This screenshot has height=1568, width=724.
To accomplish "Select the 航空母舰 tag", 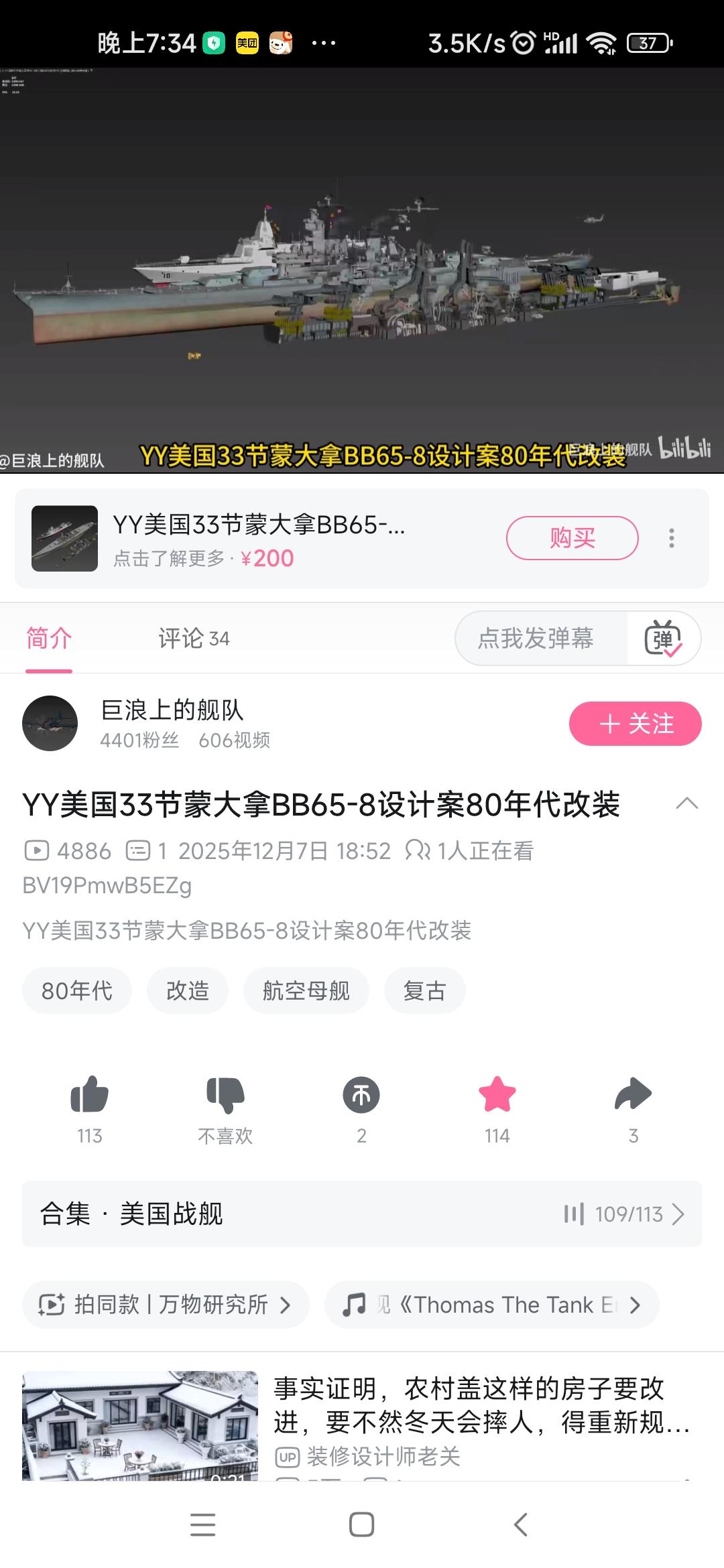I will (306, 990).
